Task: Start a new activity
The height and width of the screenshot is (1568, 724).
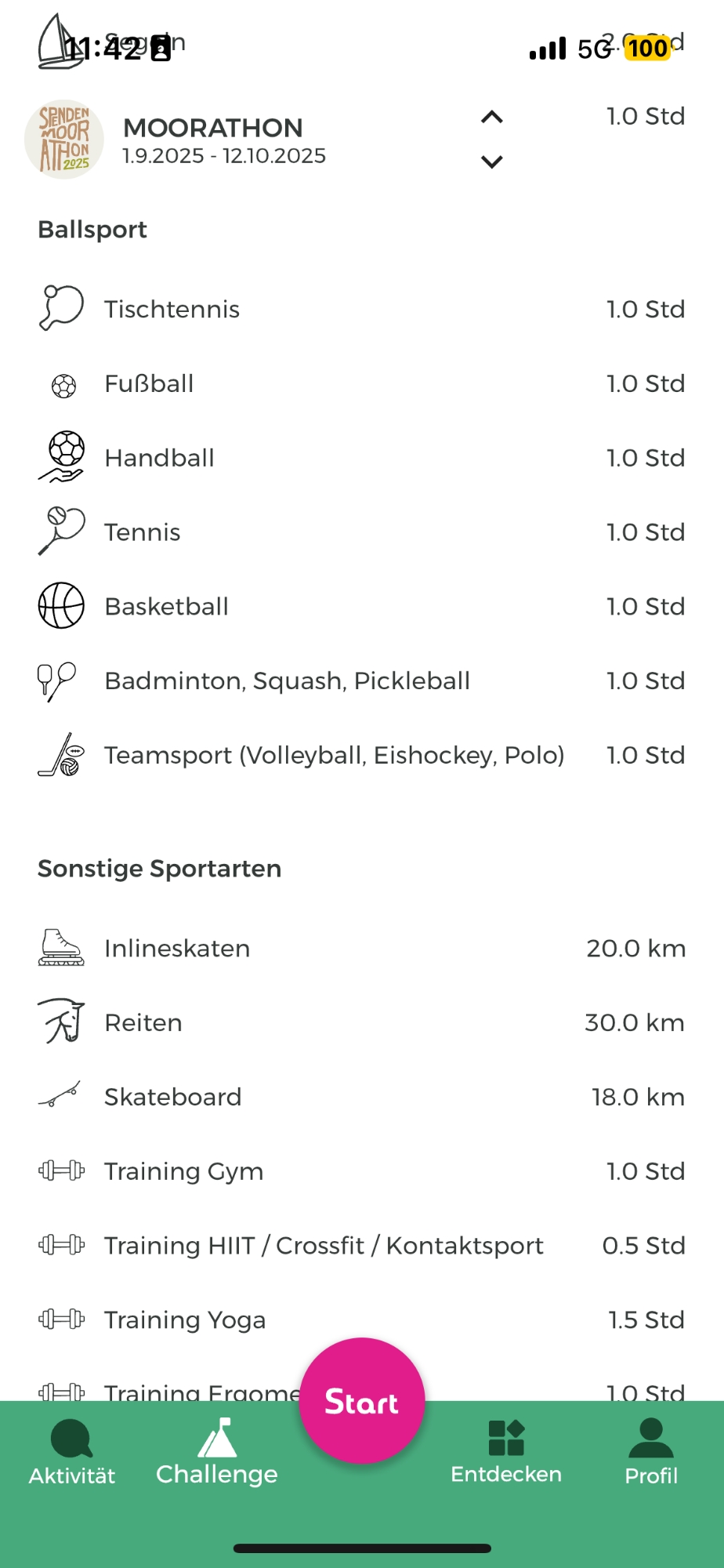Action: [361, 1400]
